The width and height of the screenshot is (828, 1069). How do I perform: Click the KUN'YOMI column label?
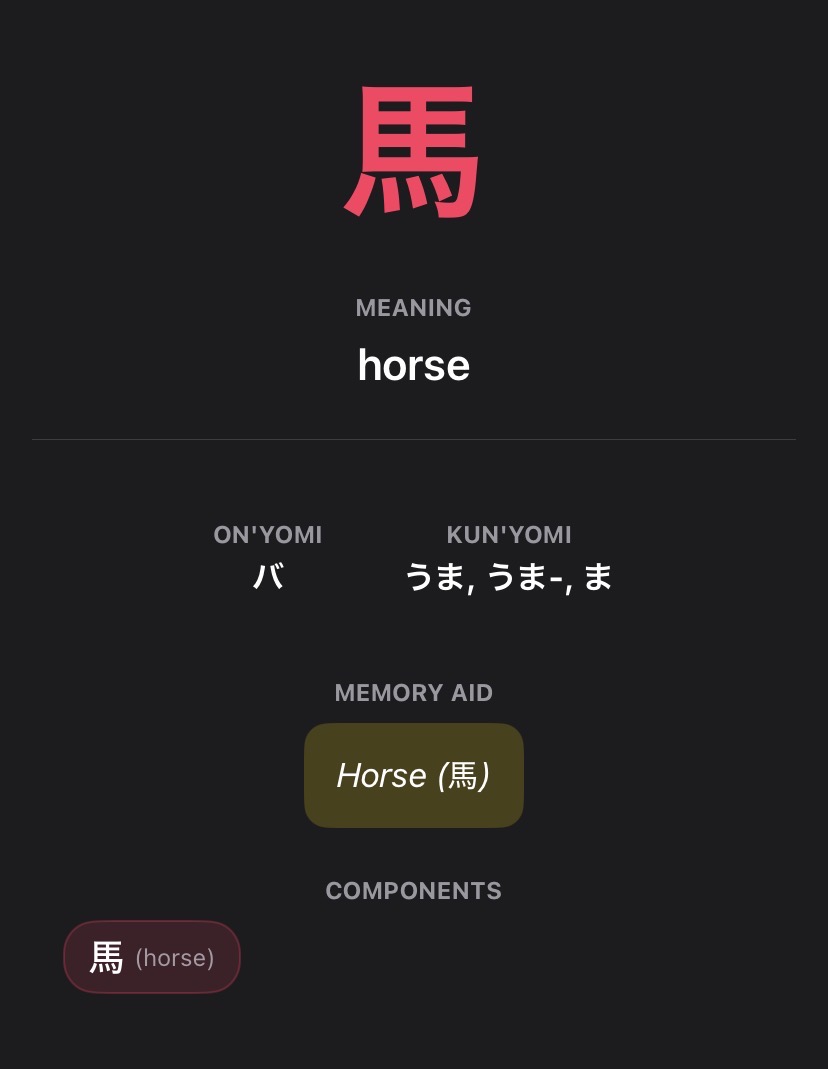click(509, 535)
